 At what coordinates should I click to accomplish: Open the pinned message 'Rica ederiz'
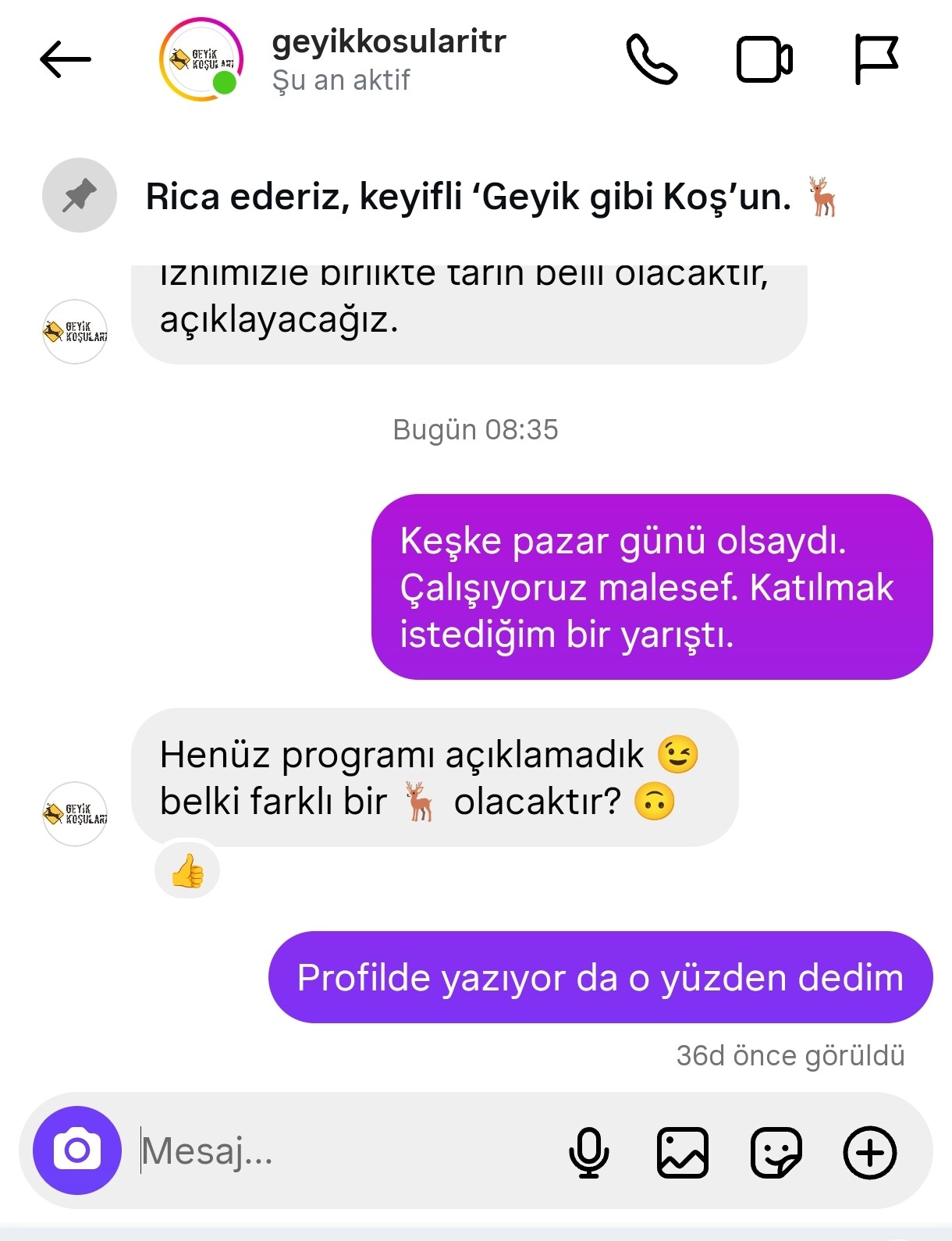click(x=468, y=197)
